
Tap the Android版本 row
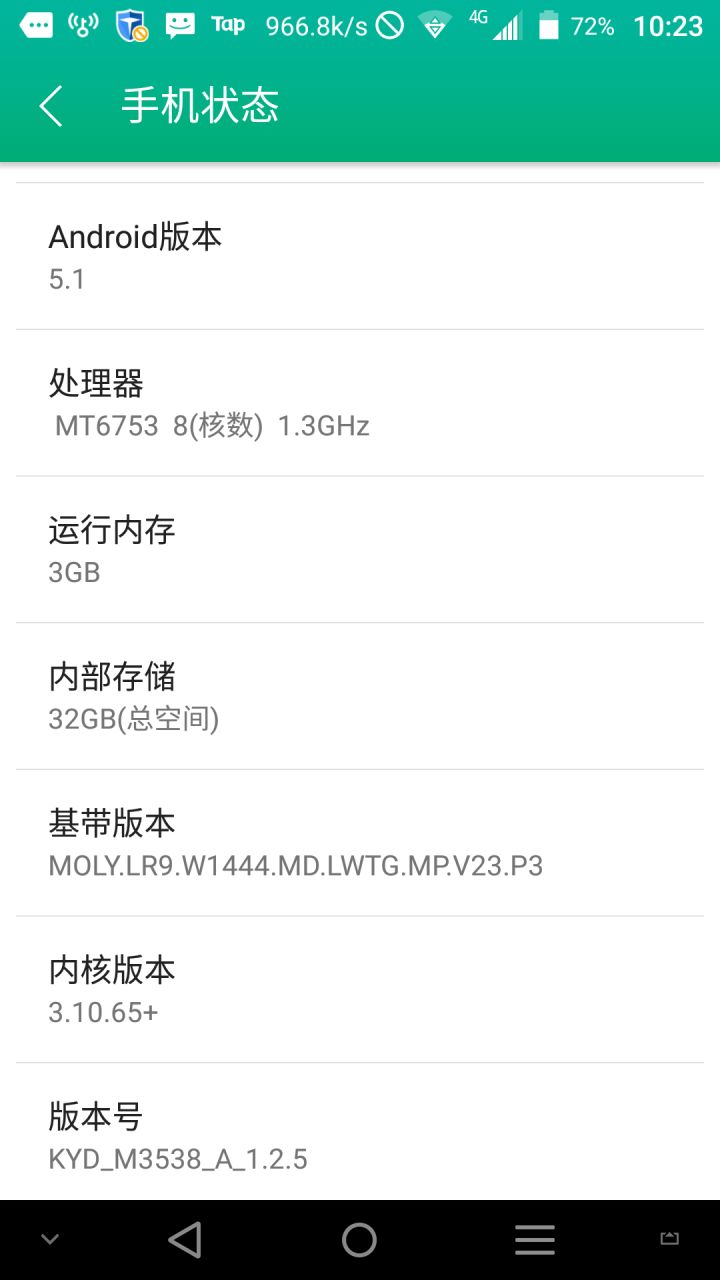point(360,256)
